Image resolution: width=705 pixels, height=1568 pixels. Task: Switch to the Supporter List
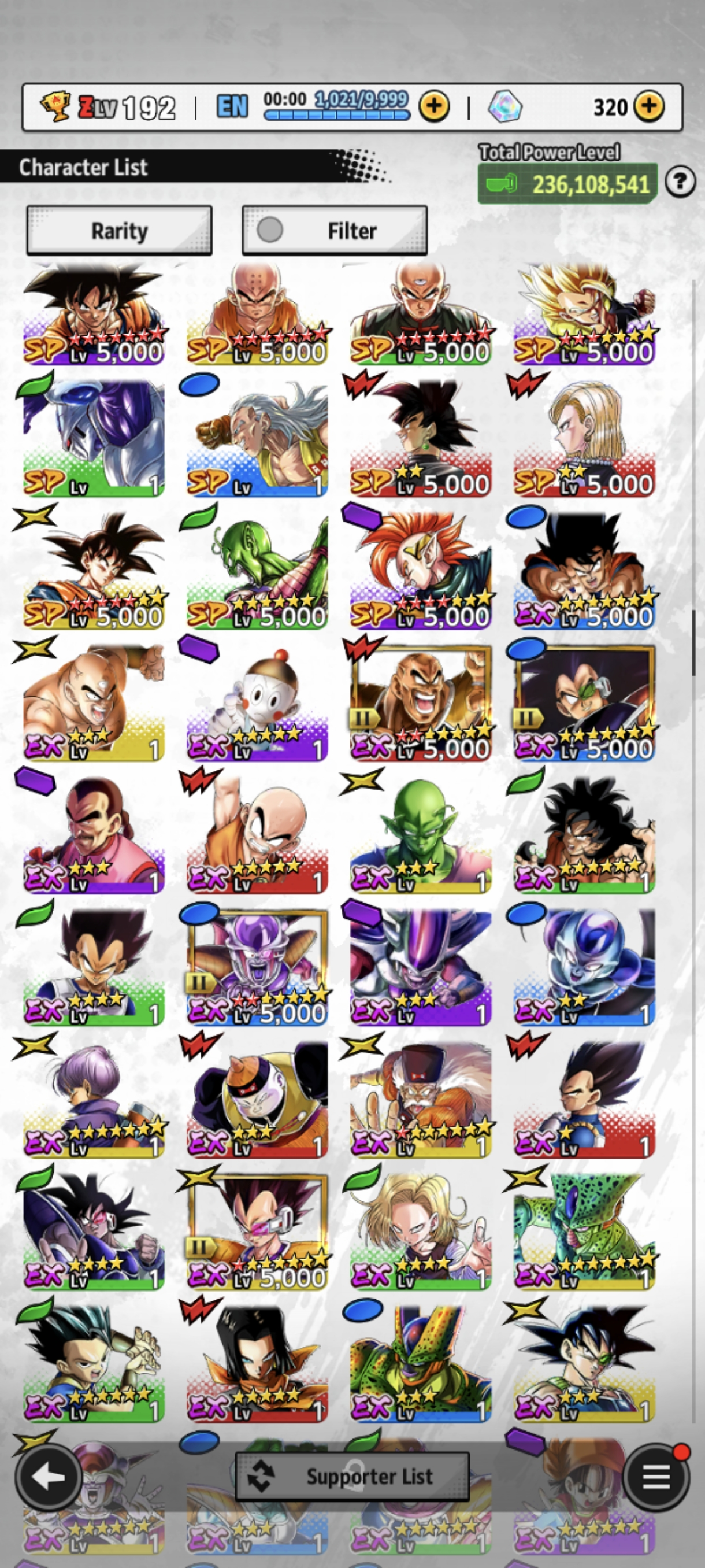(x=352, y=1476)
